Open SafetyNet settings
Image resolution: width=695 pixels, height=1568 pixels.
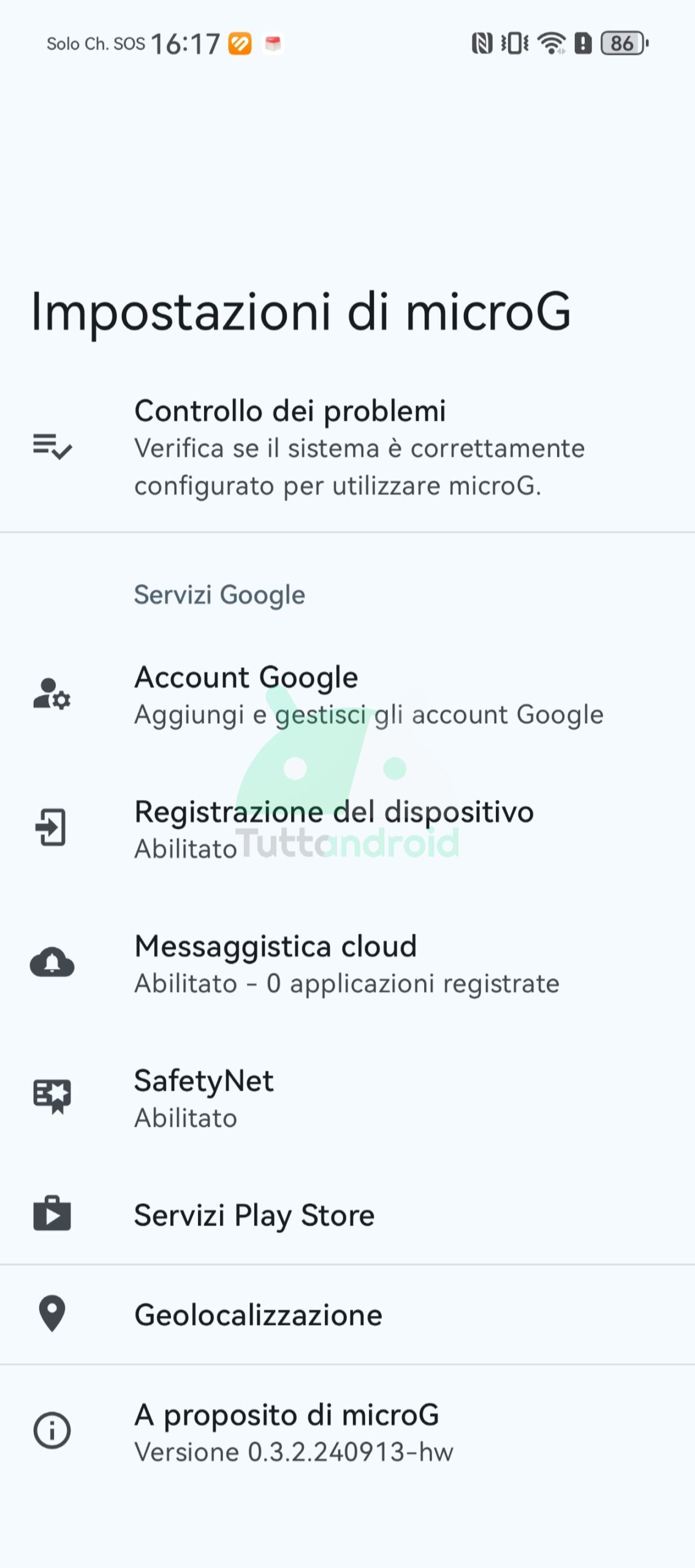point(347,1098)
